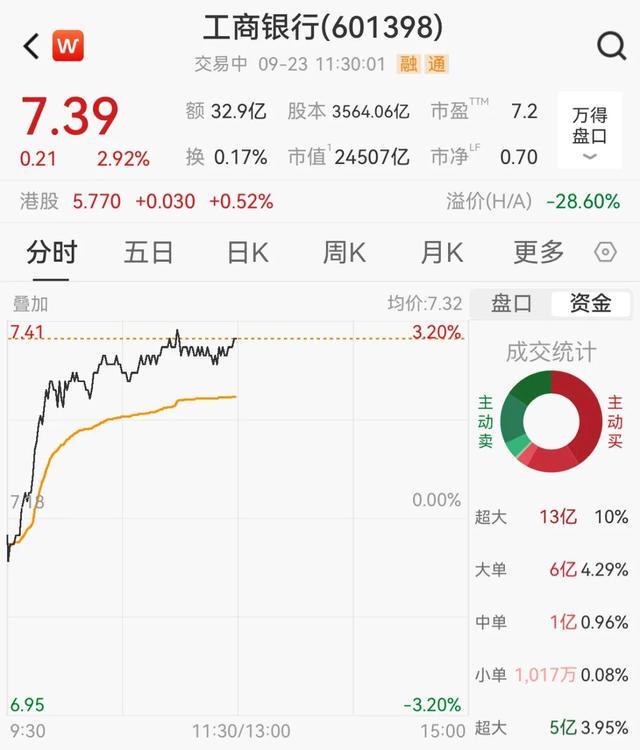Tap the red W badge icon
Screen dimensions: 640x750
(x=68, y=46)
